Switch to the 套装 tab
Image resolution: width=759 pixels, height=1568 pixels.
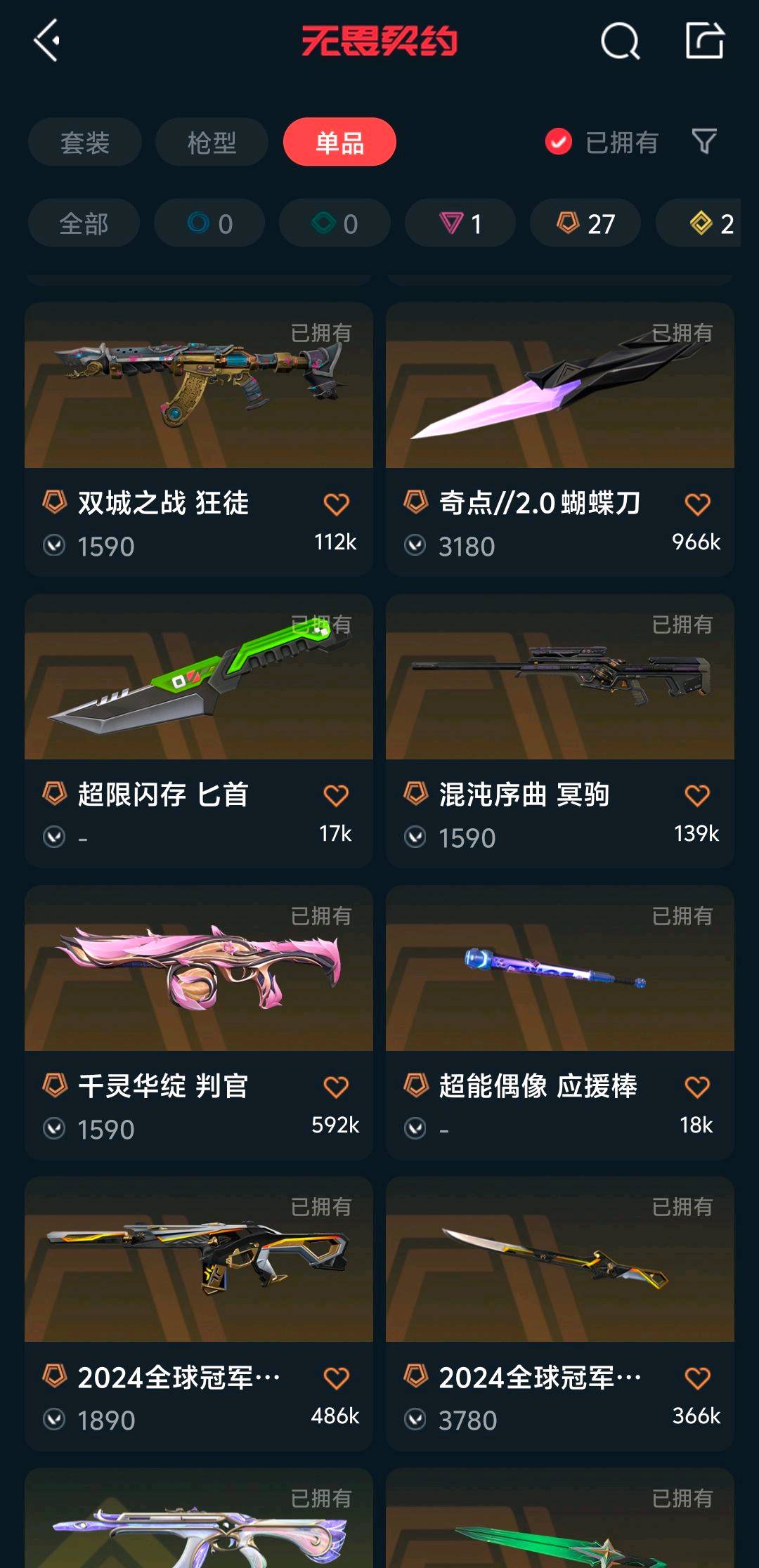tap(85, 143)
